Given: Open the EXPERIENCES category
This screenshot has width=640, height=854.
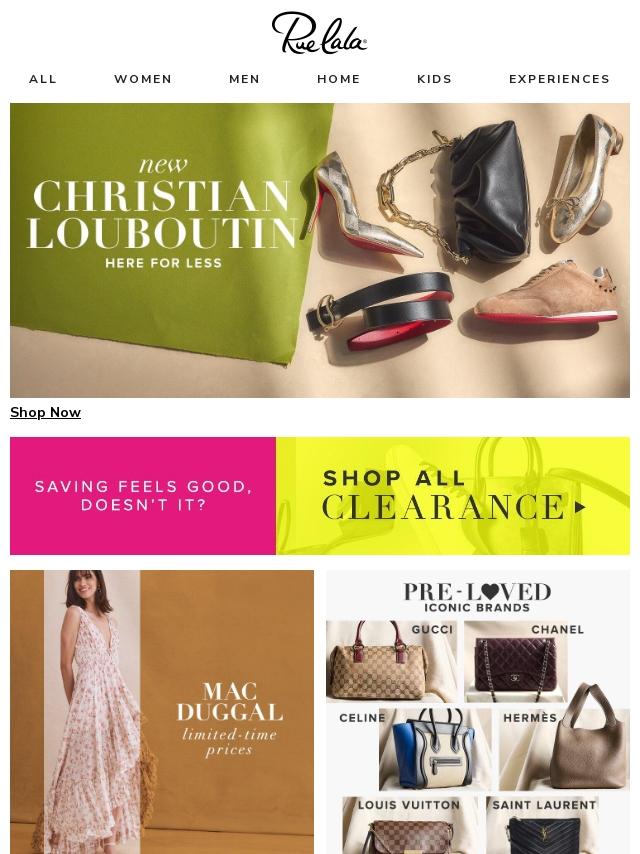Looking at the screenshot, I should click(x=559, y=79).
